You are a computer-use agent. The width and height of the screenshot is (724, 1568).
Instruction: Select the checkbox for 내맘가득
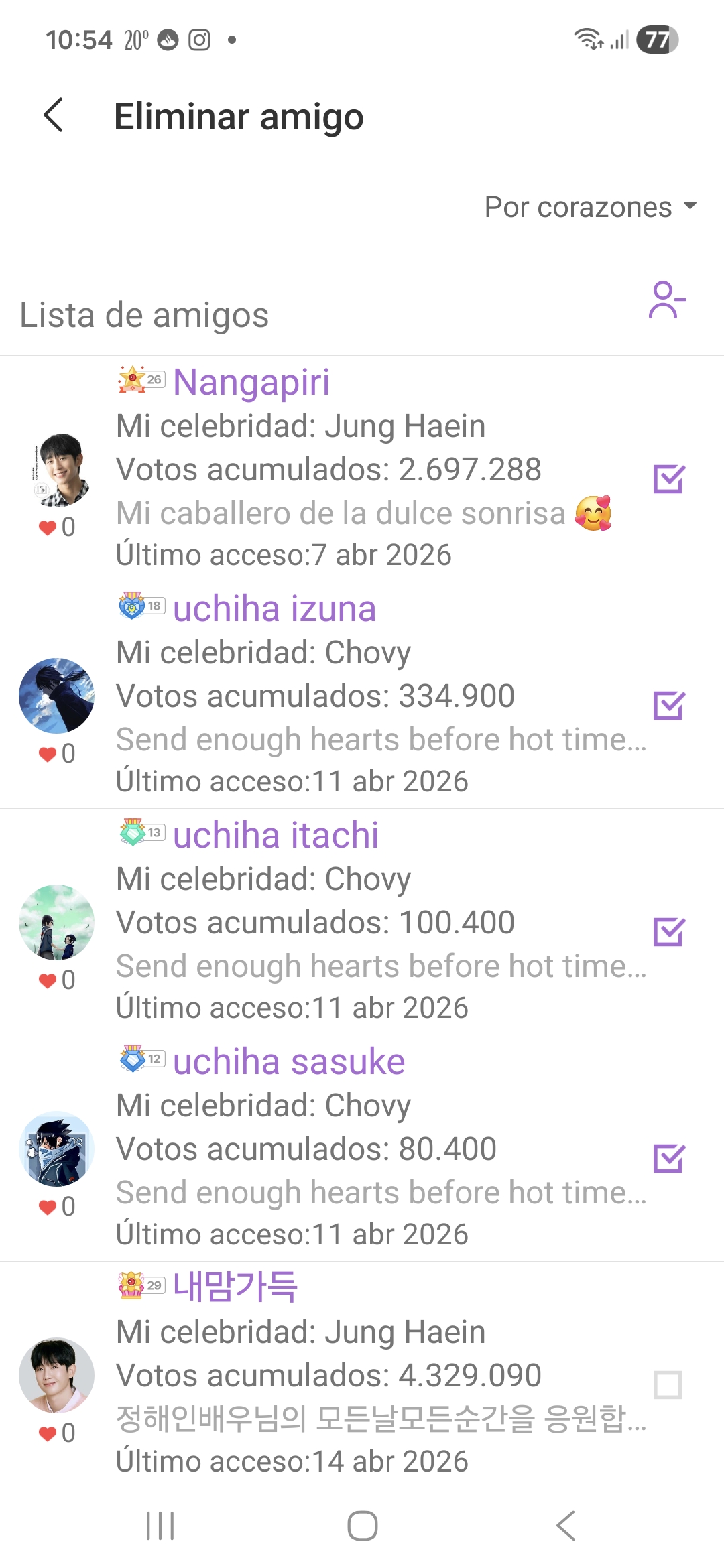pos(668,1385)
